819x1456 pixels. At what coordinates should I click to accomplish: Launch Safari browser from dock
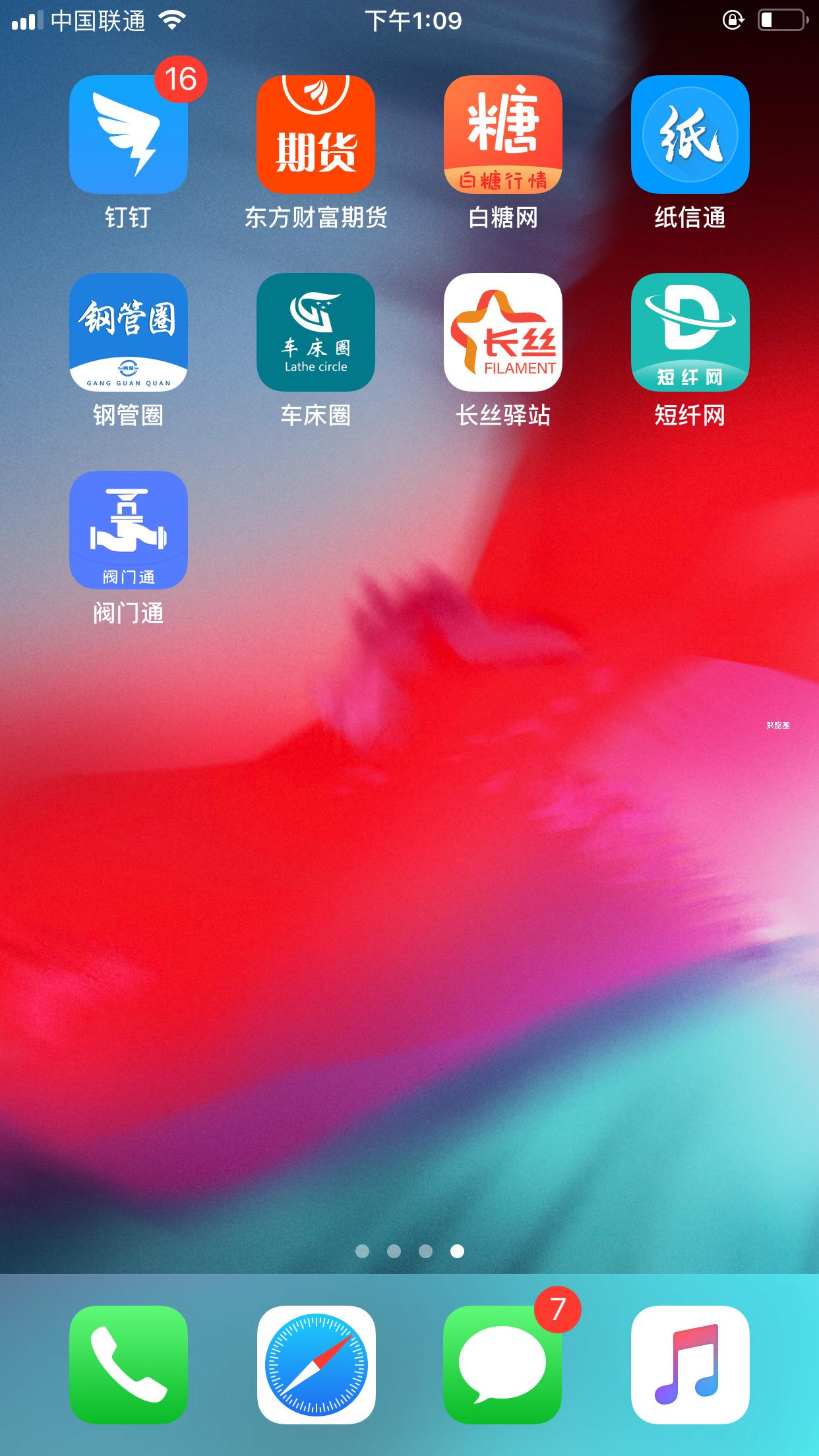click(x=316, y=1365)
